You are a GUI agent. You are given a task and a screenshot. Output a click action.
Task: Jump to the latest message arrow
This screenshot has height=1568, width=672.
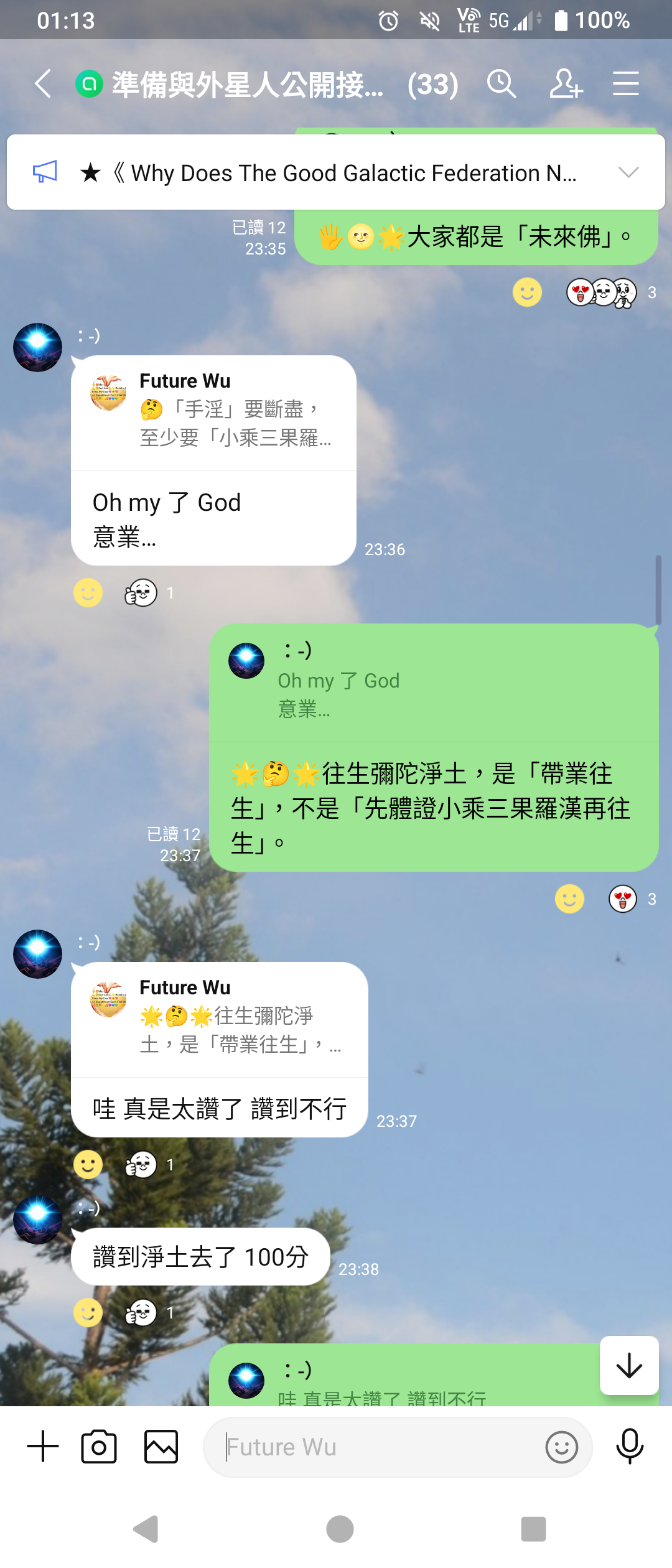point(629,1366)
